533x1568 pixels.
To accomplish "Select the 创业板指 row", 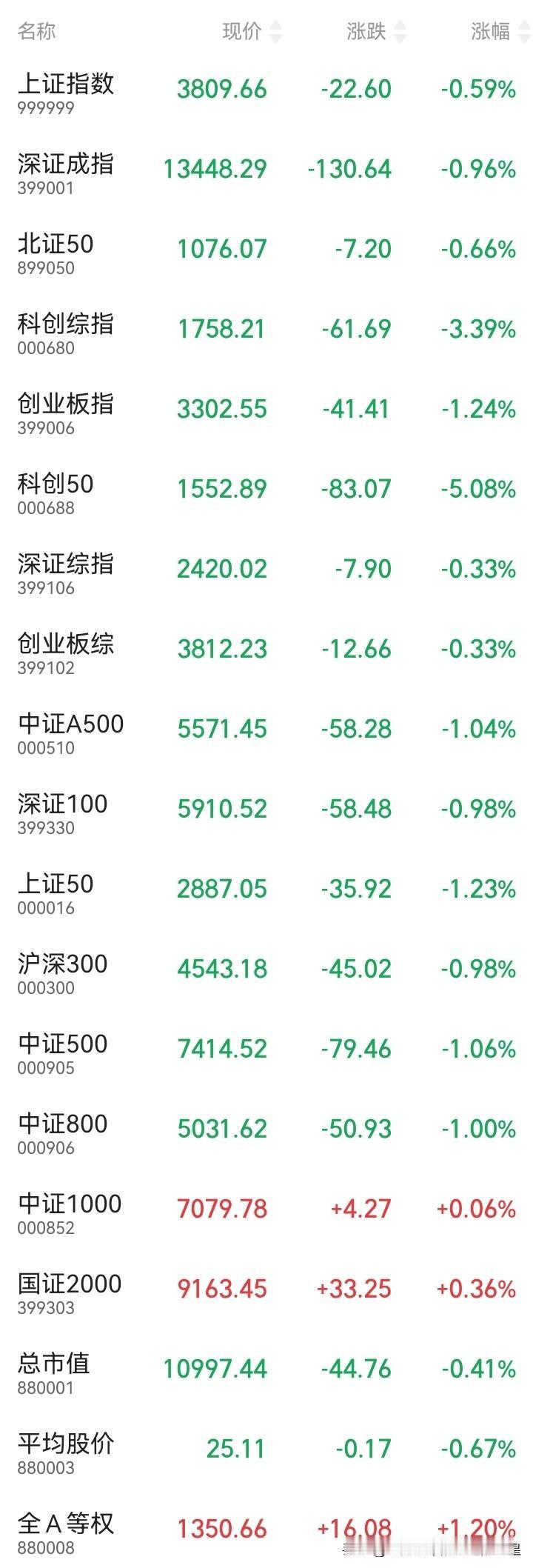I will coord(266,412).
